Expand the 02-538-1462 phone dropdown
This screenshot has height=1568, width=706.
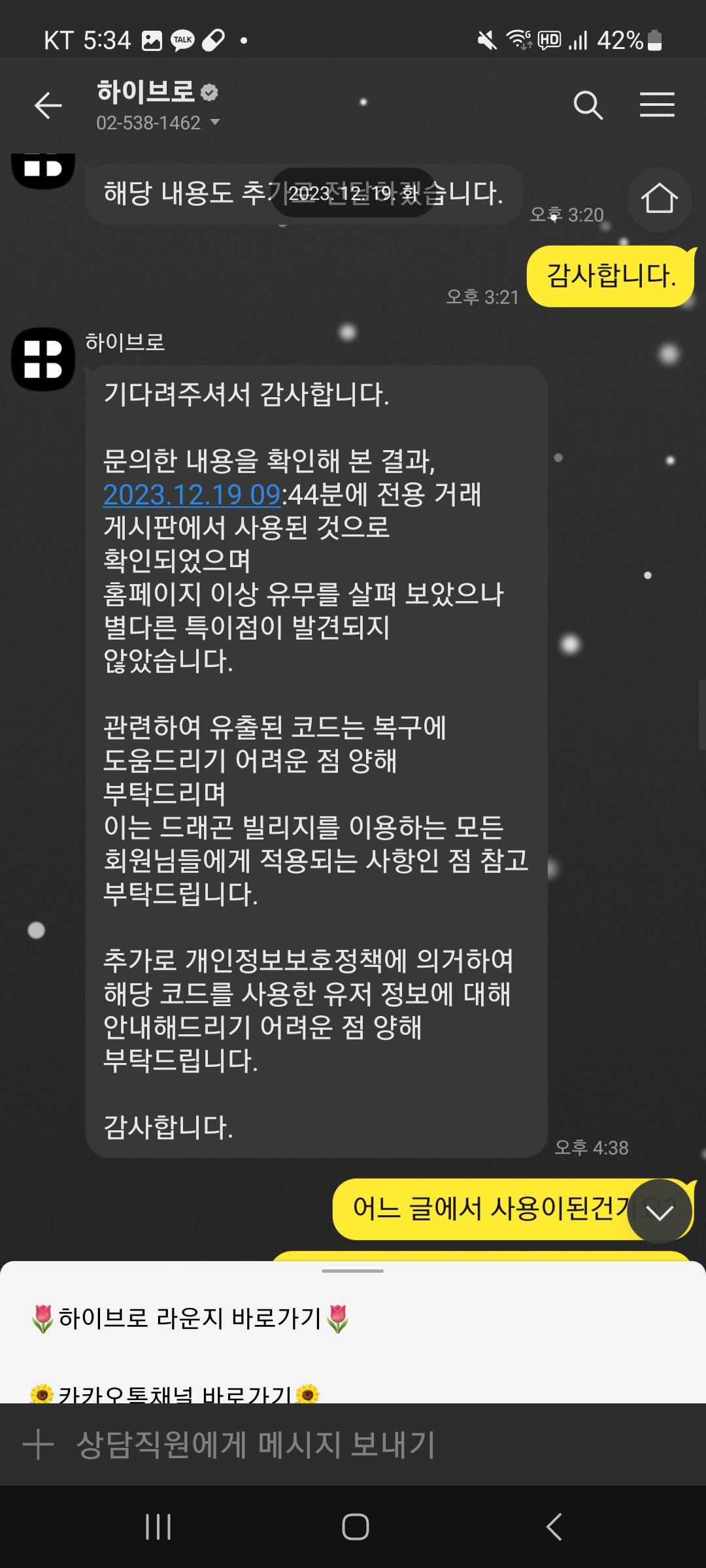pyautogui.click(x=215, y=122)
